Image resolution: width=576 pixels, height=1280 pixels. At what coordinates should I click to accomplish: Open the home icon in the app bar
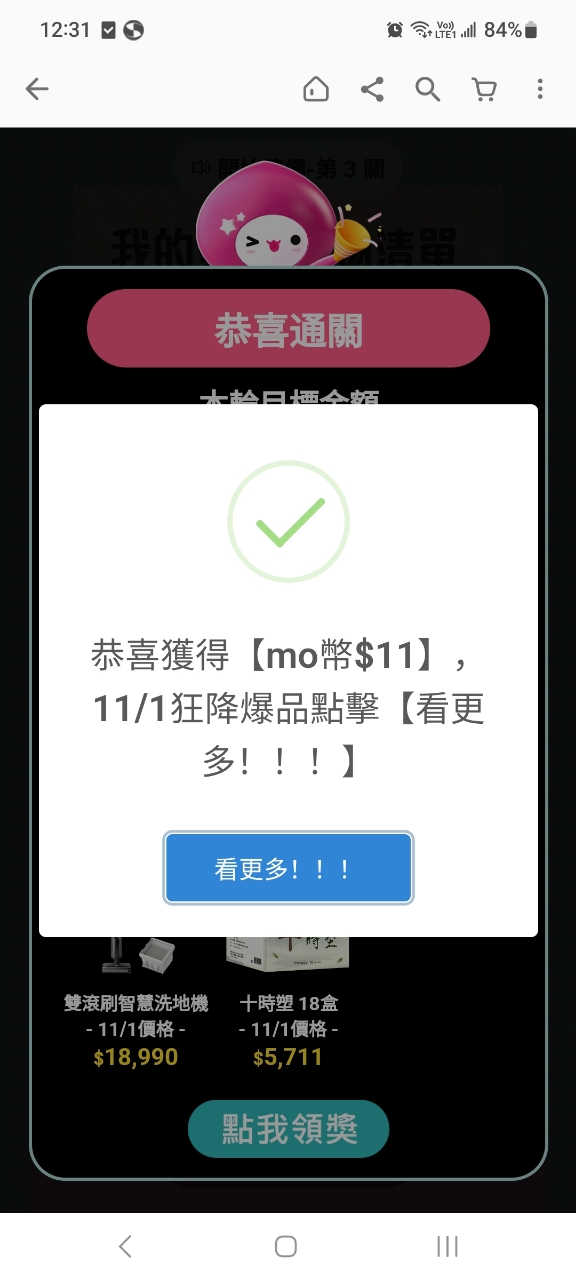pyautogui.click(x=316, y=89)
